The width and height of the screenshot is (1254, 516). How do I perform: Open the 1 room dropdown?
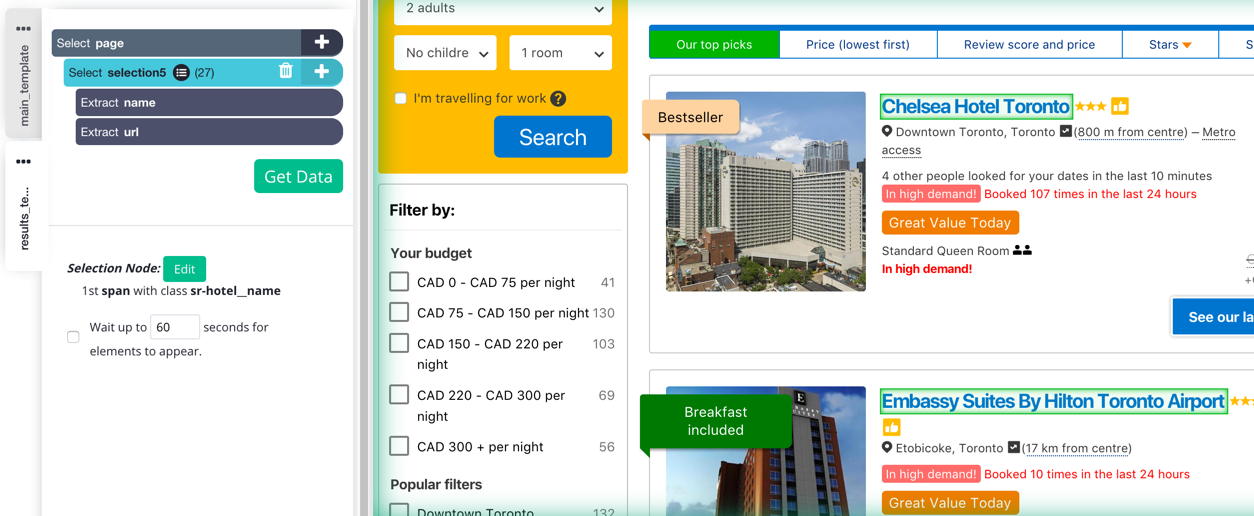560,53
